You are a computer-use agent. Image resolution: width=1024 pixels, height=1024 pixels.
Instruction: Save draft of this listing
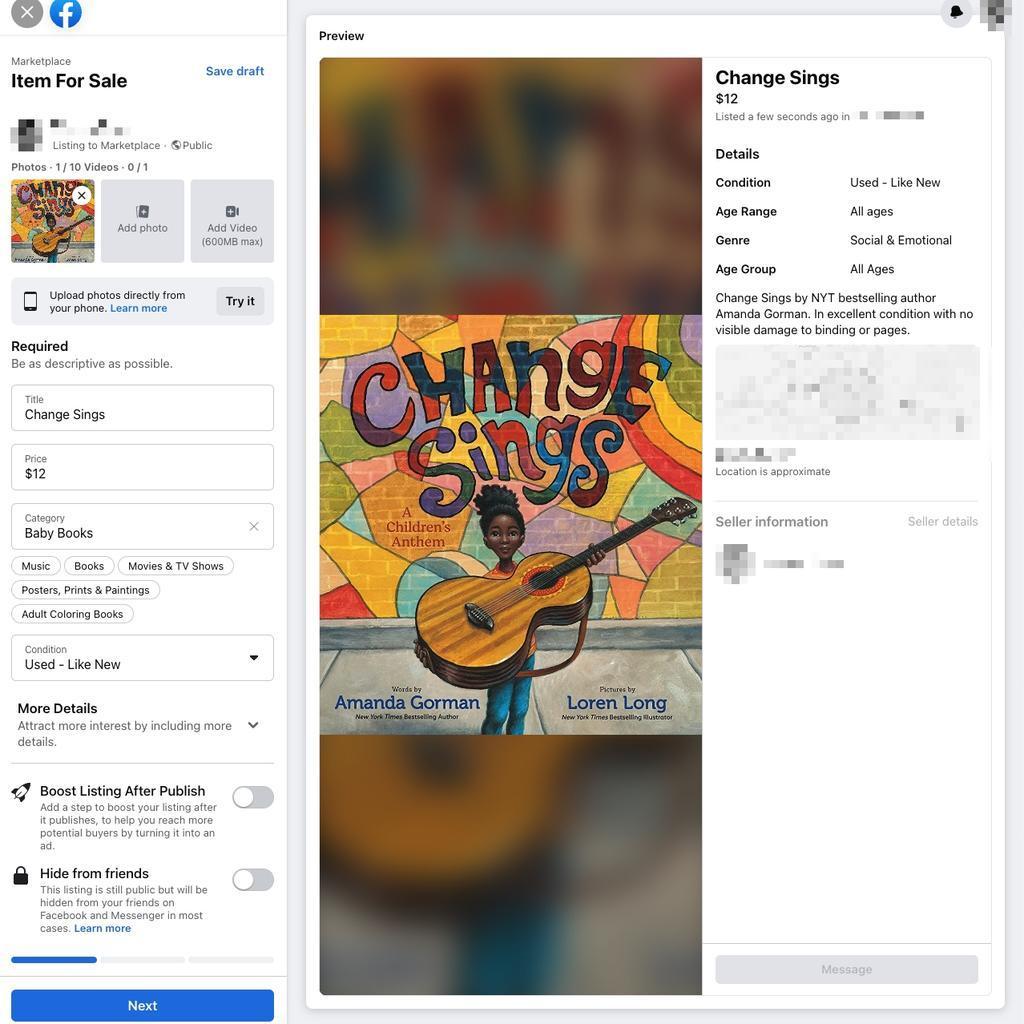tap(235, 71)
